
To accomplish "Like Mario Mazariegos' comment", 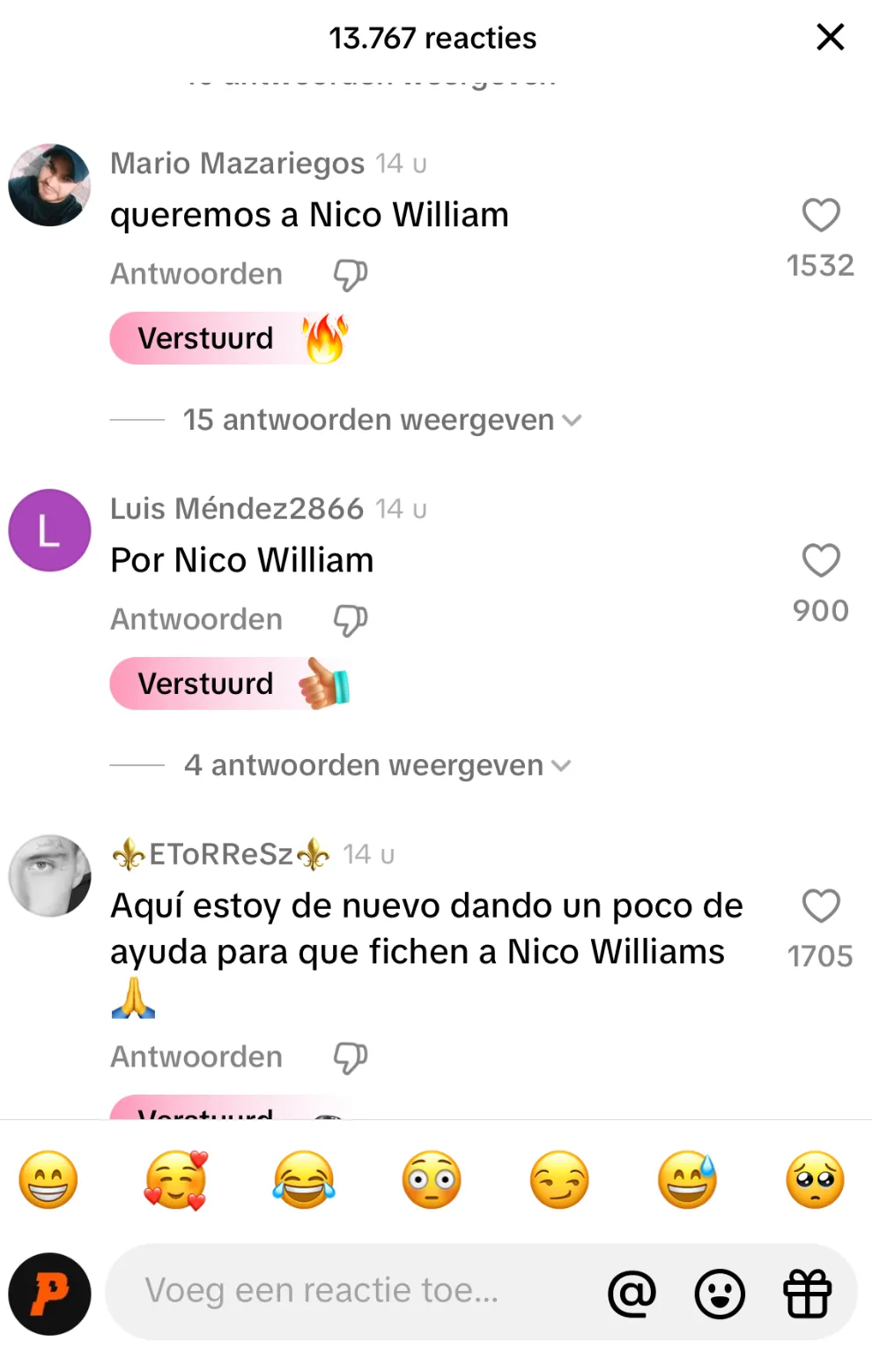I will [820, 215].
